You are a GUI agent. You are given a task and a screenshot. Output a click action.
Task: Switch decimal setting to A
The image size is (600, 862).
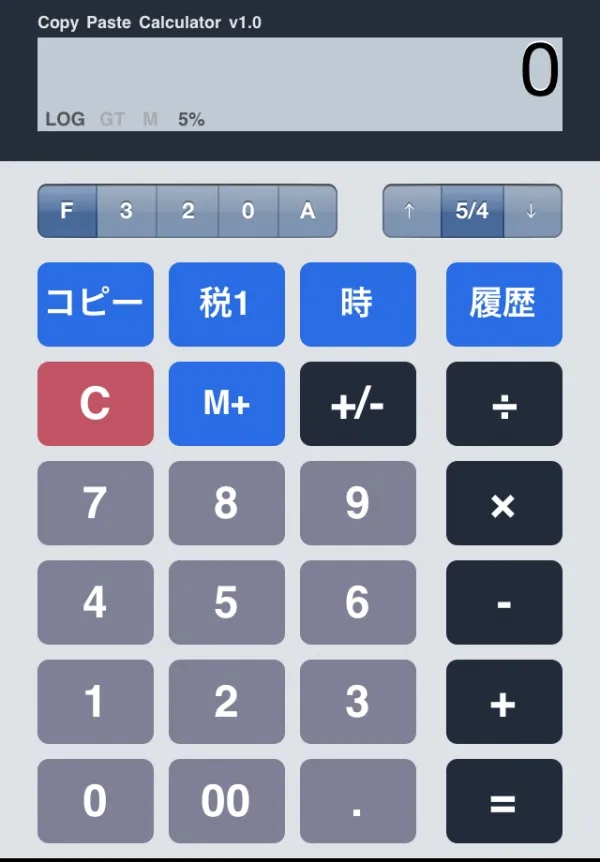pos(307,211)
